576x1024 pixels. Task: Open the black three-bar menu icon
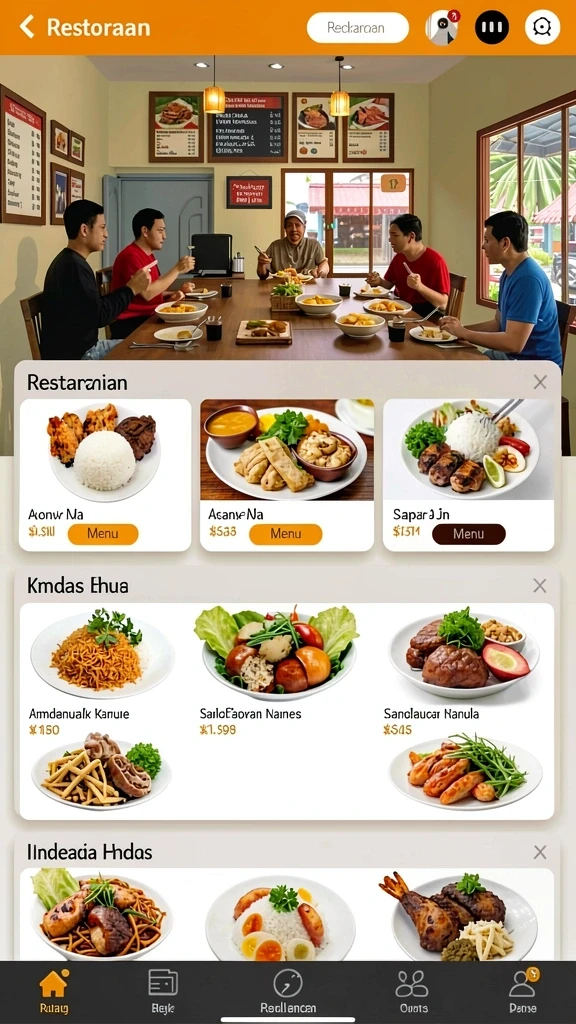(x=492, y=27)
